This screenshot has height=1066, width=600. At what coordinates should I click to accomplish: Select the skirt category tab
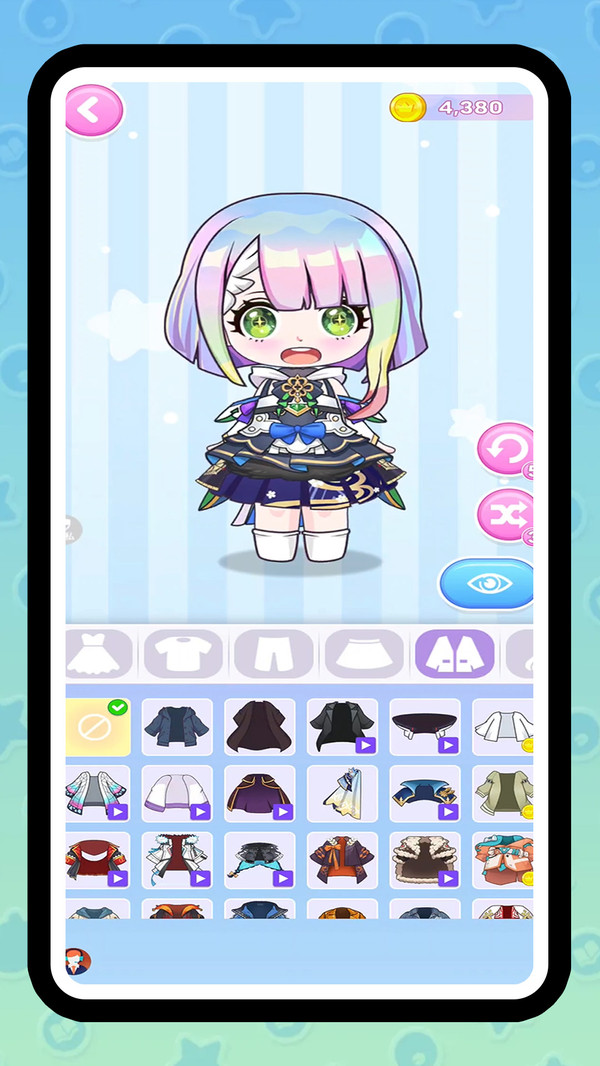[364, 655]
